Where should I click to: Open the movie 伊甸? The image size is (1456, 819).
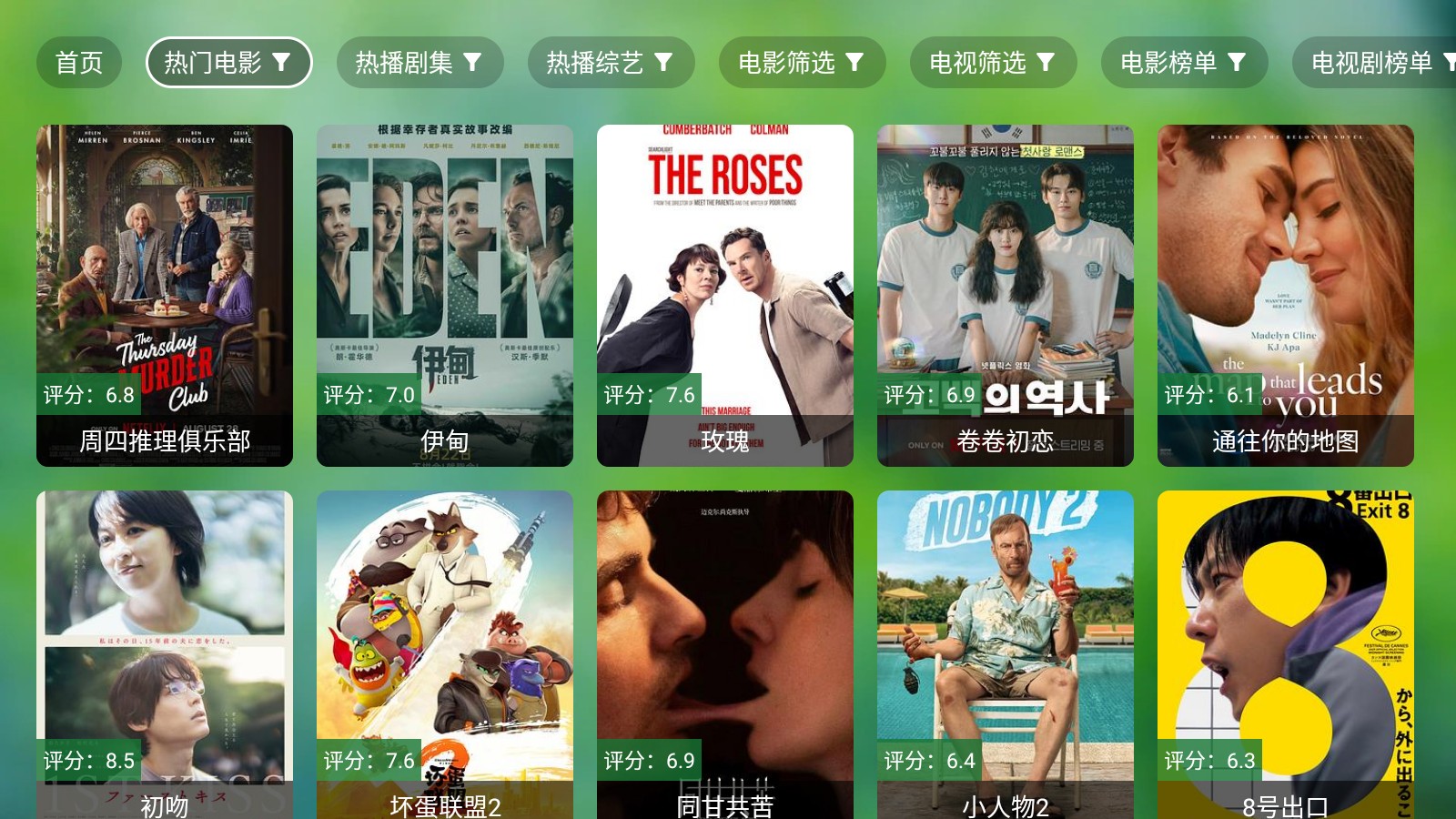(445, 295)
